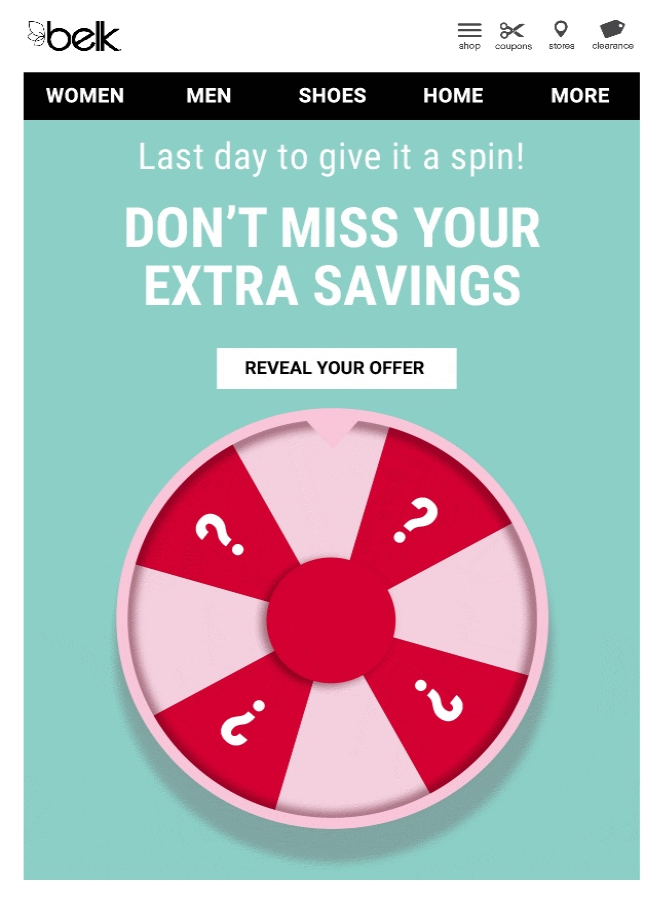Switch to the Home category
This screenshot has height=900, width=645.
[453, 96]
